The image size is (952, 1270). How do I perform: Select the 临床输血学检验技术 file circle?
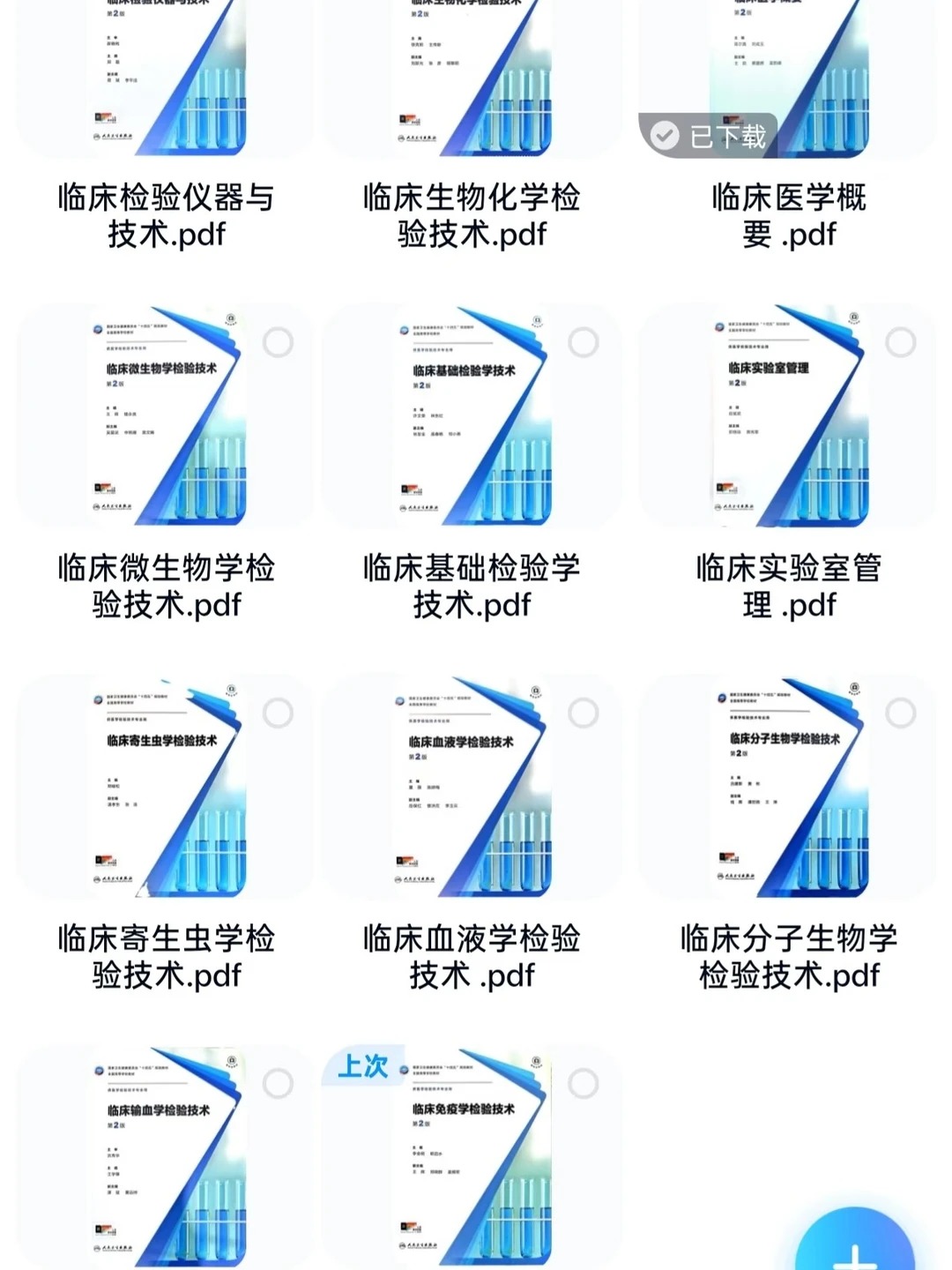278,1083
